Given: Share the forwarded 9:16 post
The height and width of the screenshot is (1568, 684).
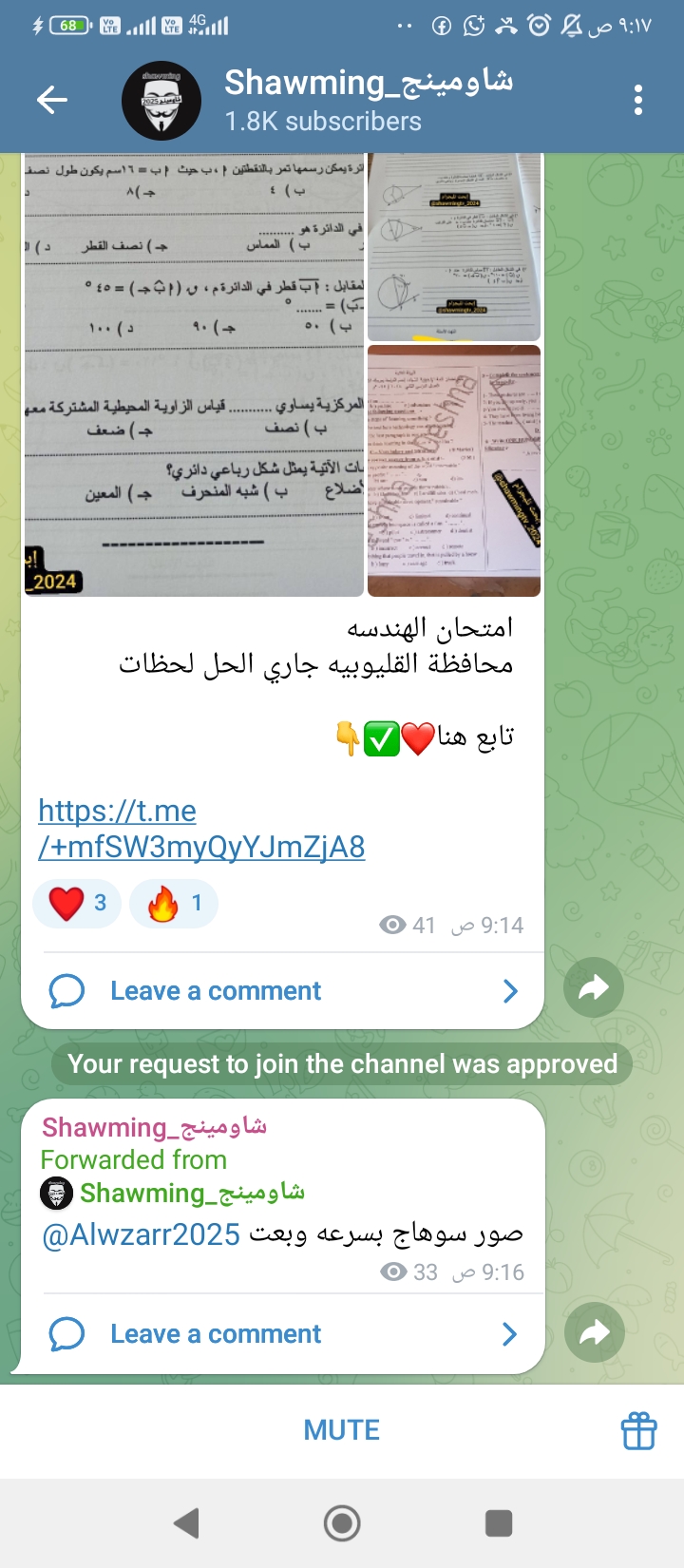Looking at the screenshot, I should pyautogui.click(x=594, y=1333).
